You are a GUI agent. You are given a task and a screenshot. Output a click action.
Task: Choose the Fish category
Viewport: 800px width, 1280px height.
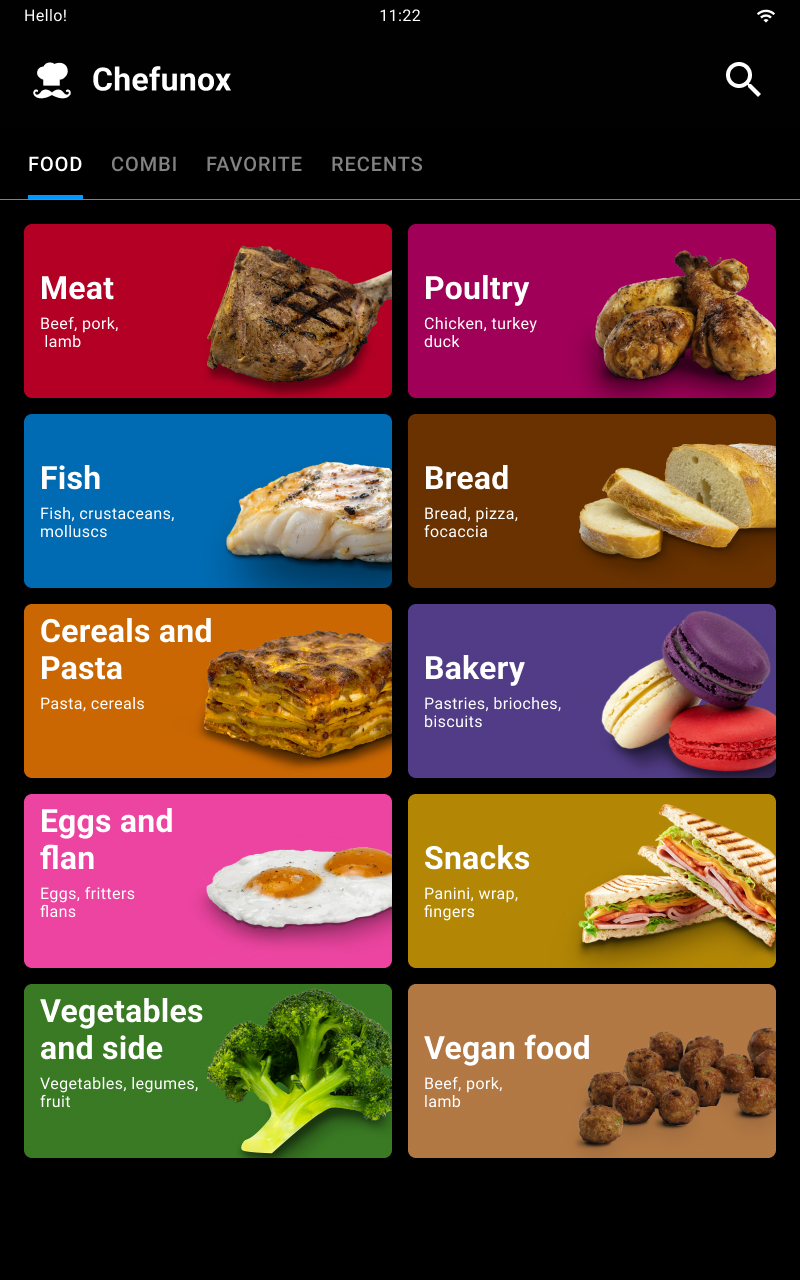click(208, 501)
